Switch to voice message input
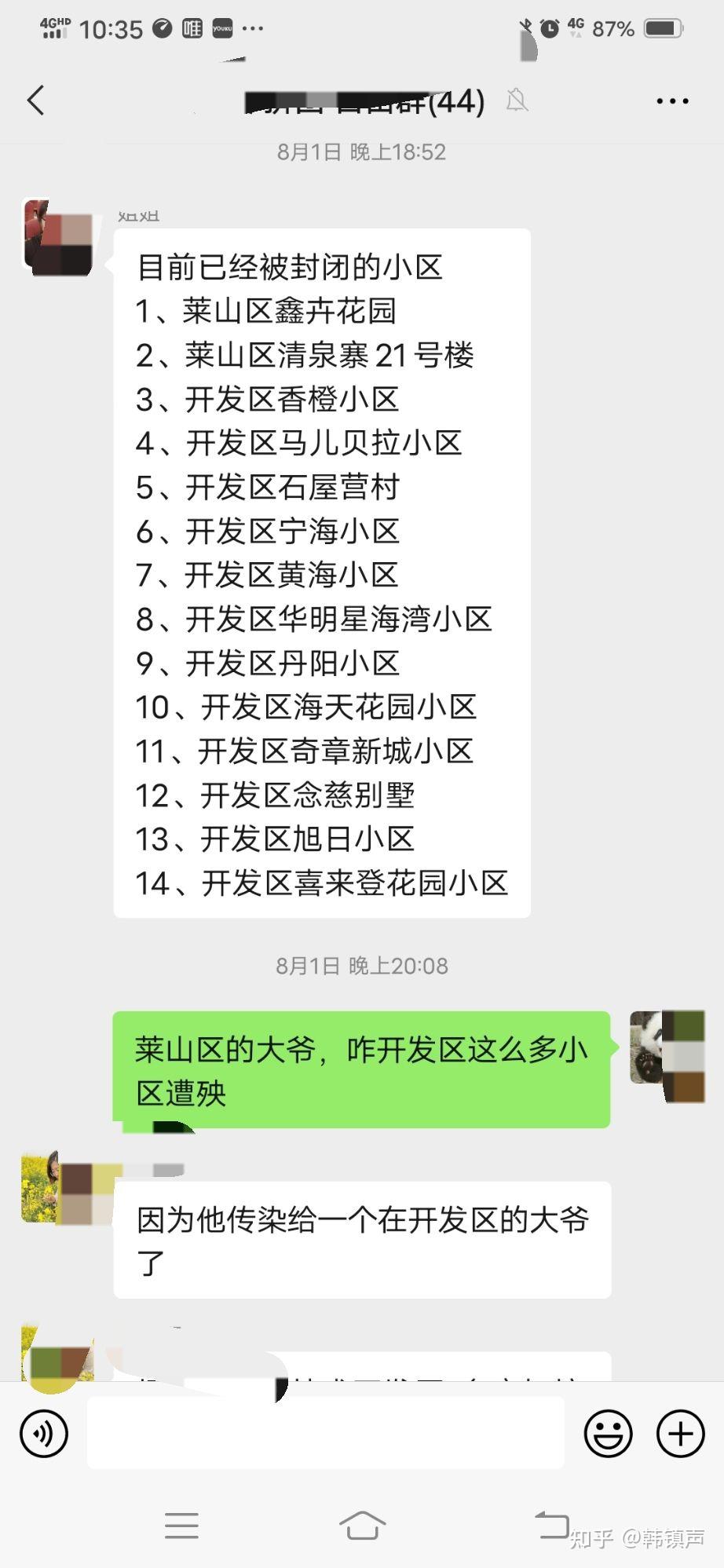724x1568 pixels. 44,1434
